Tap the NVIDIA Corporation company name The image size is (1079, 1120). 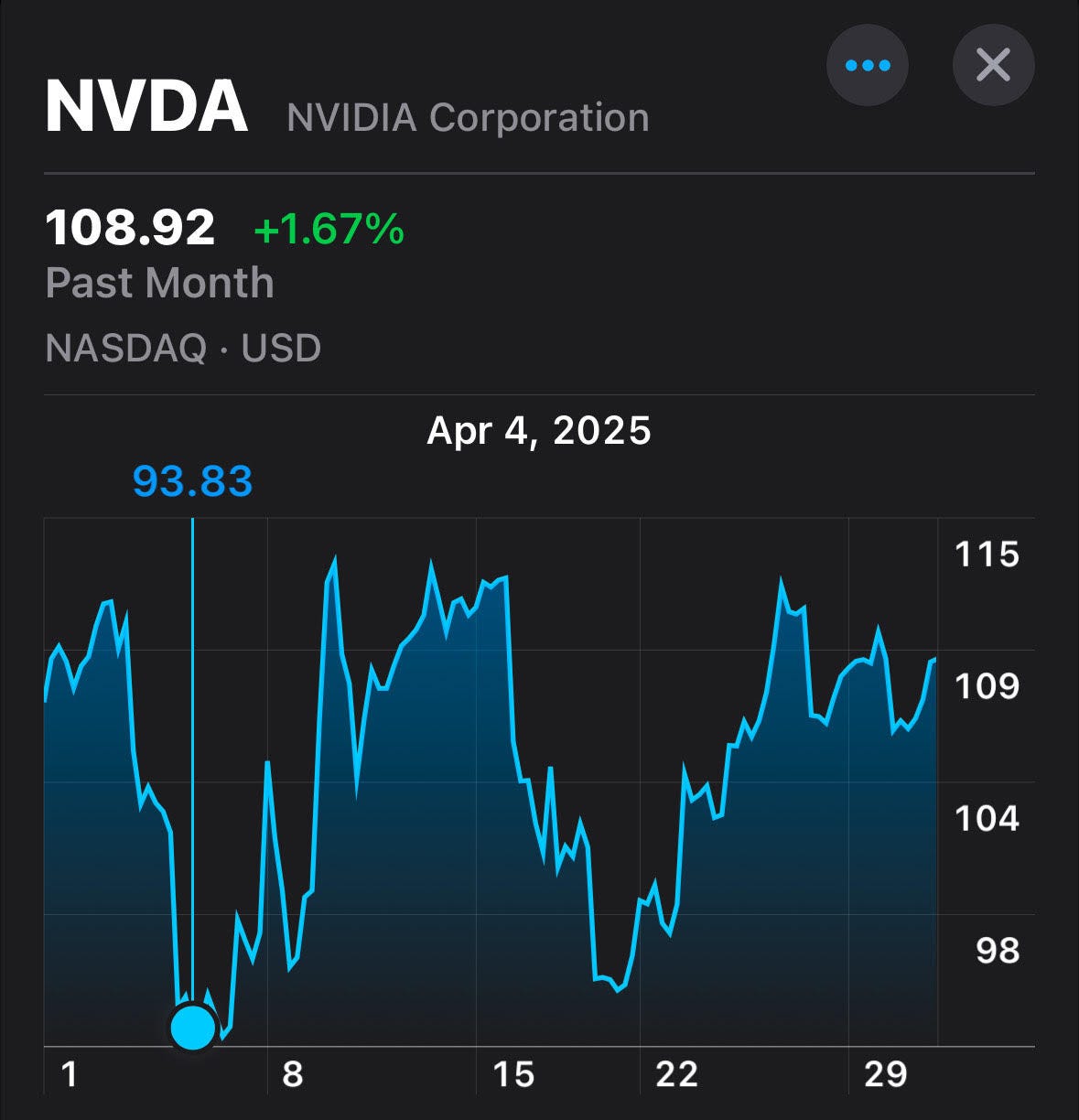467,115
